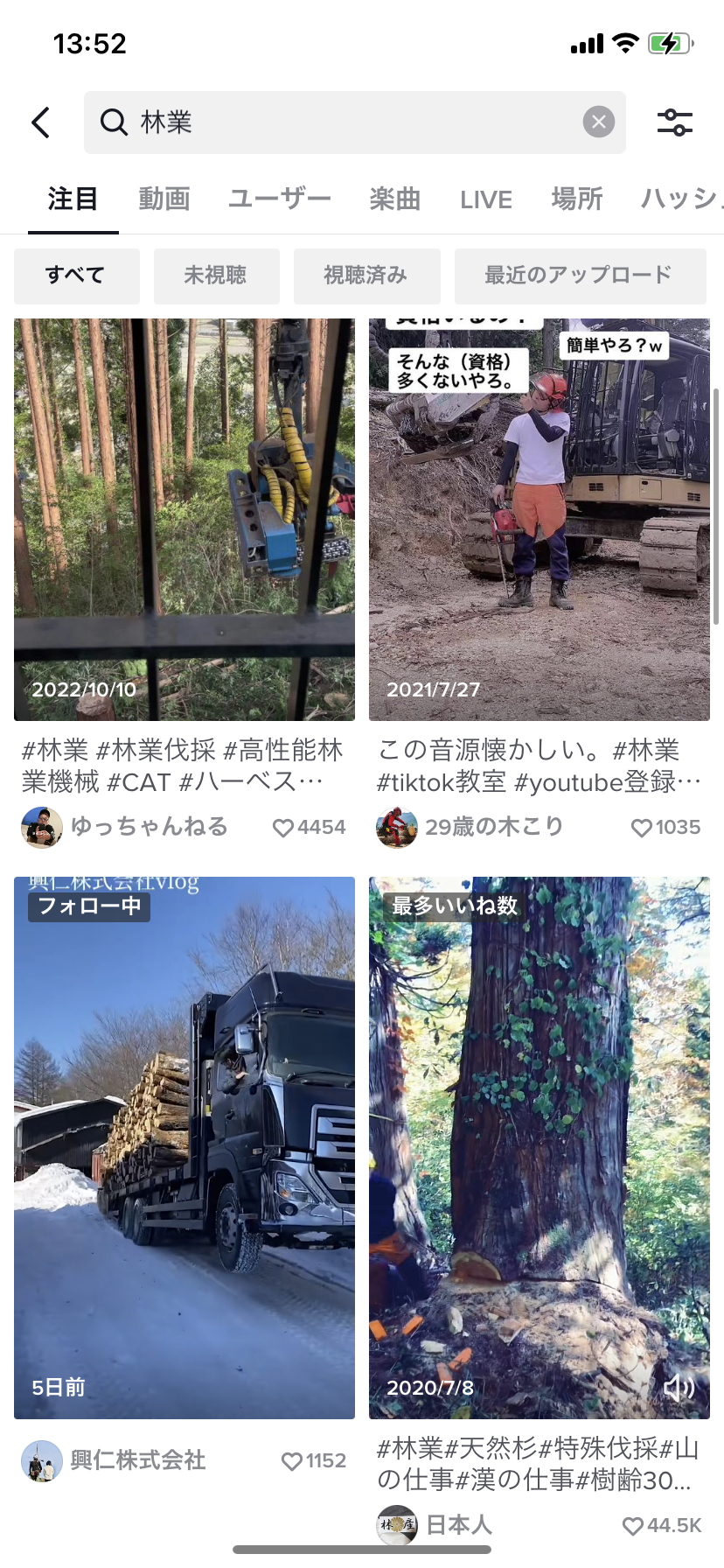
Task: Open 29歳の木こり user profile
Action: point(494,827)
